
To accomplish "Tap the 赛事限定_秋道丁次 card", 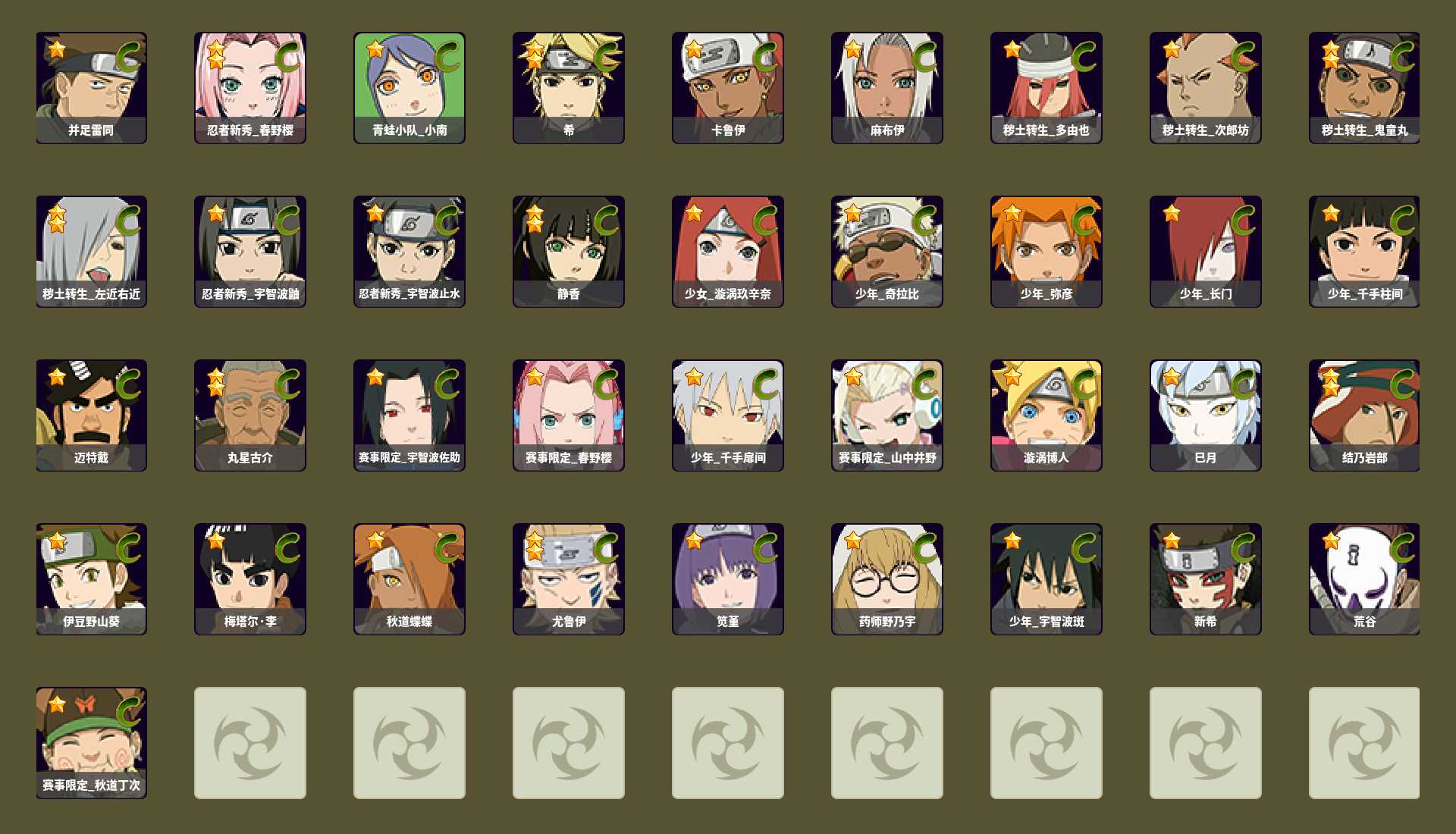I will (91, 742).
